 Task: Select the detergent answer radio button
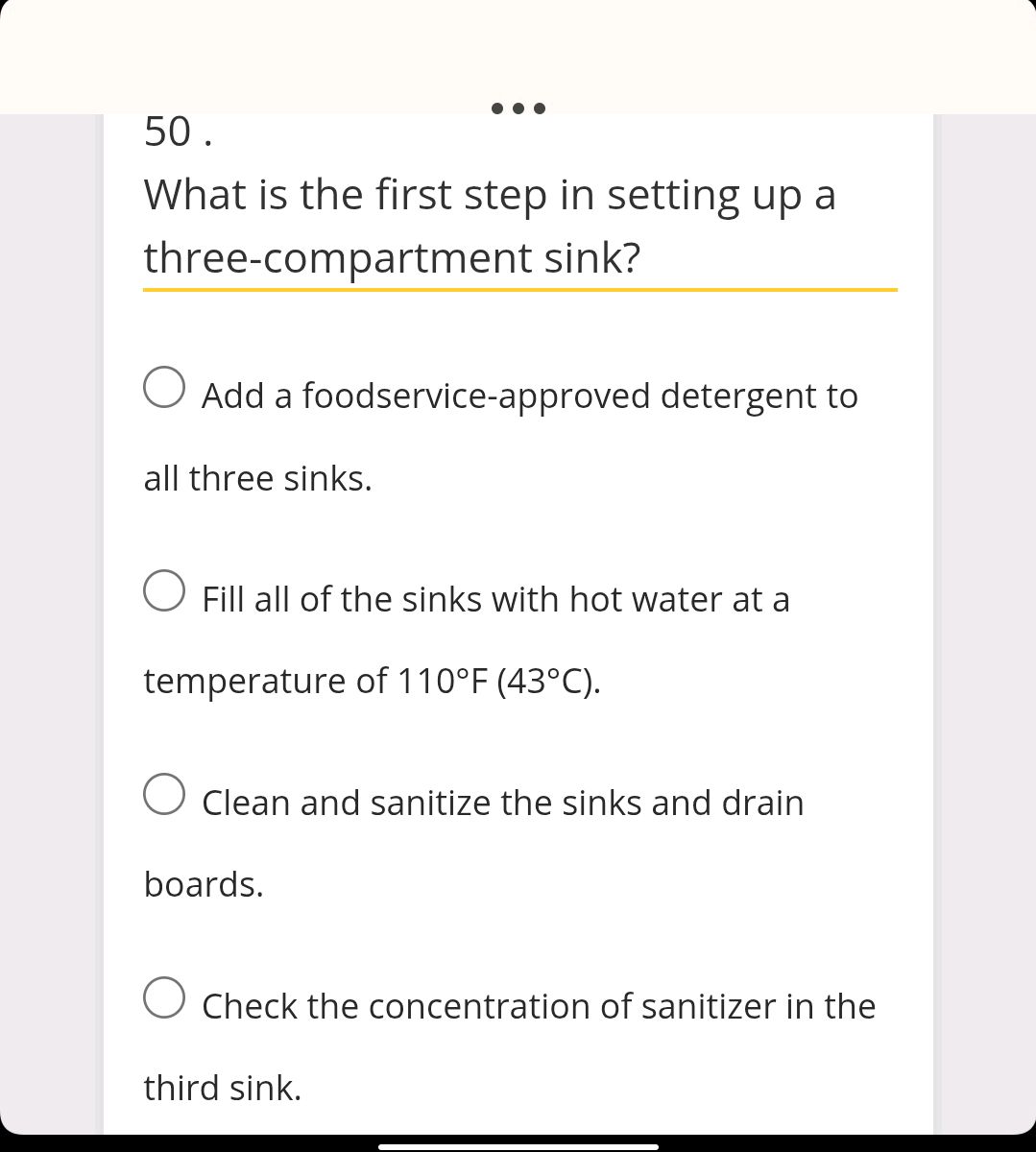click(165, 387)
